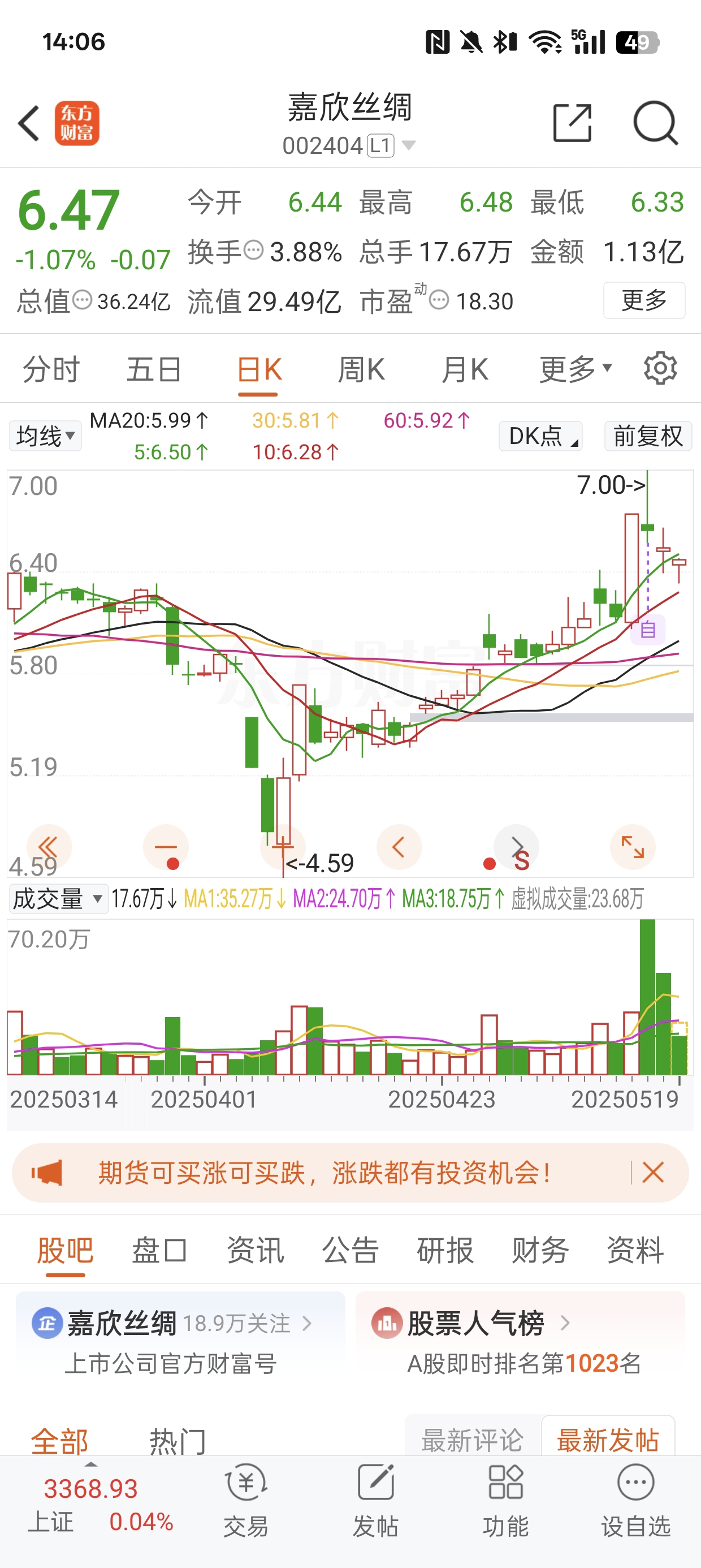Open chart settings gear icon

(660, 368)
